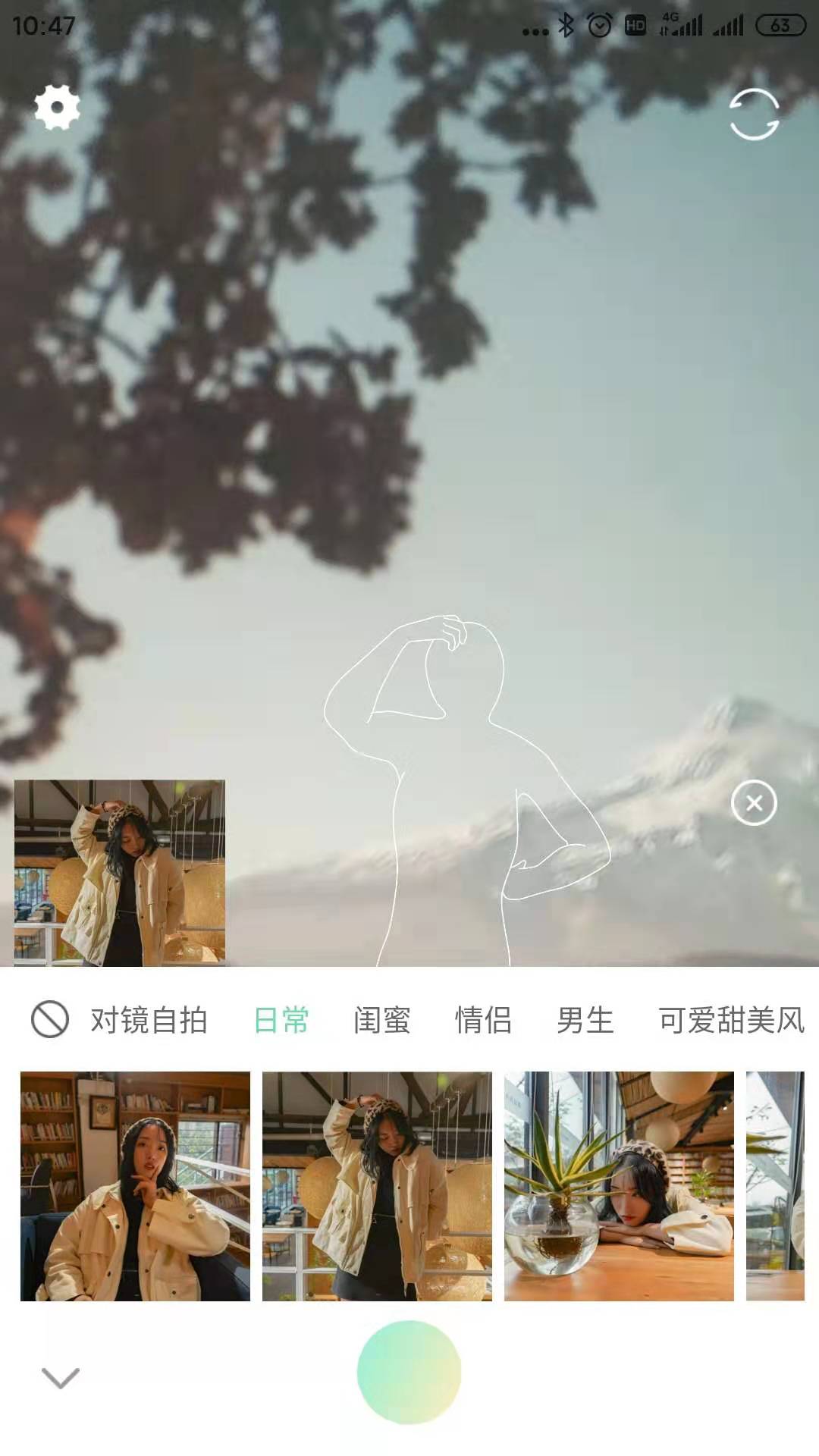Take a photo with the shutter button
819x1456 pixels.
pos(409,1372)
